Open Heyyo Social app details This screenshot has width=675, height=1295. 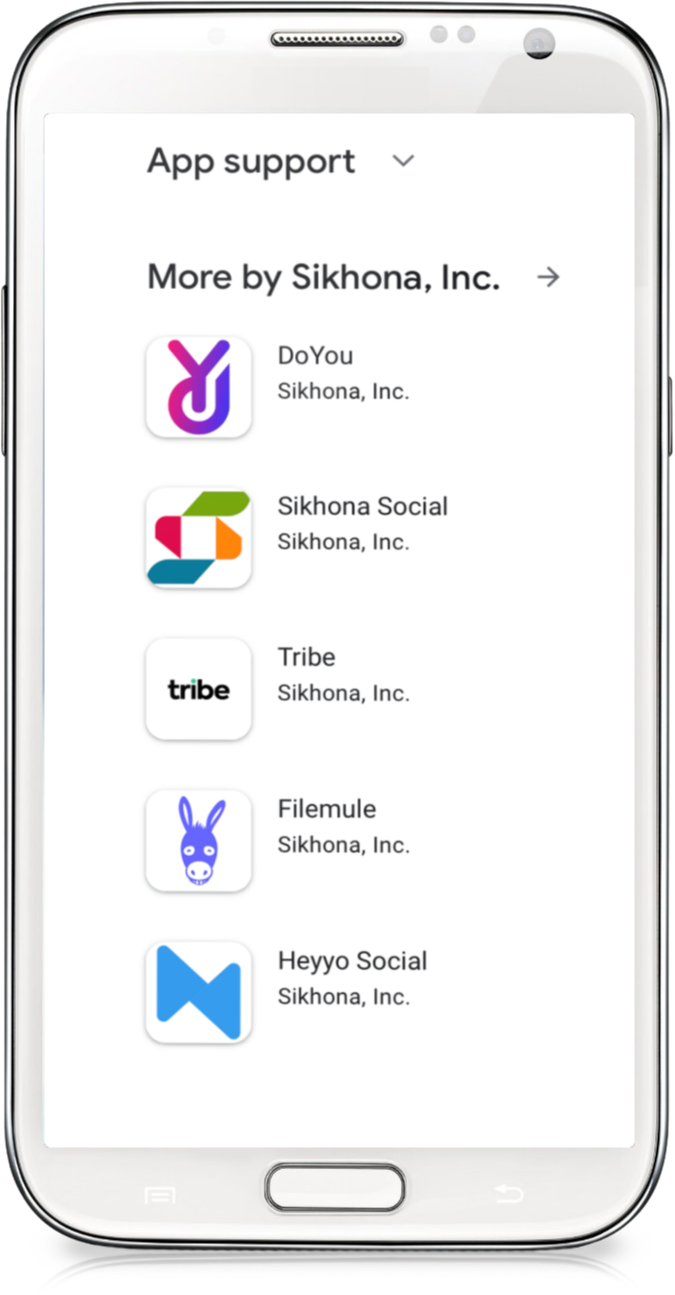coord(340,992)
